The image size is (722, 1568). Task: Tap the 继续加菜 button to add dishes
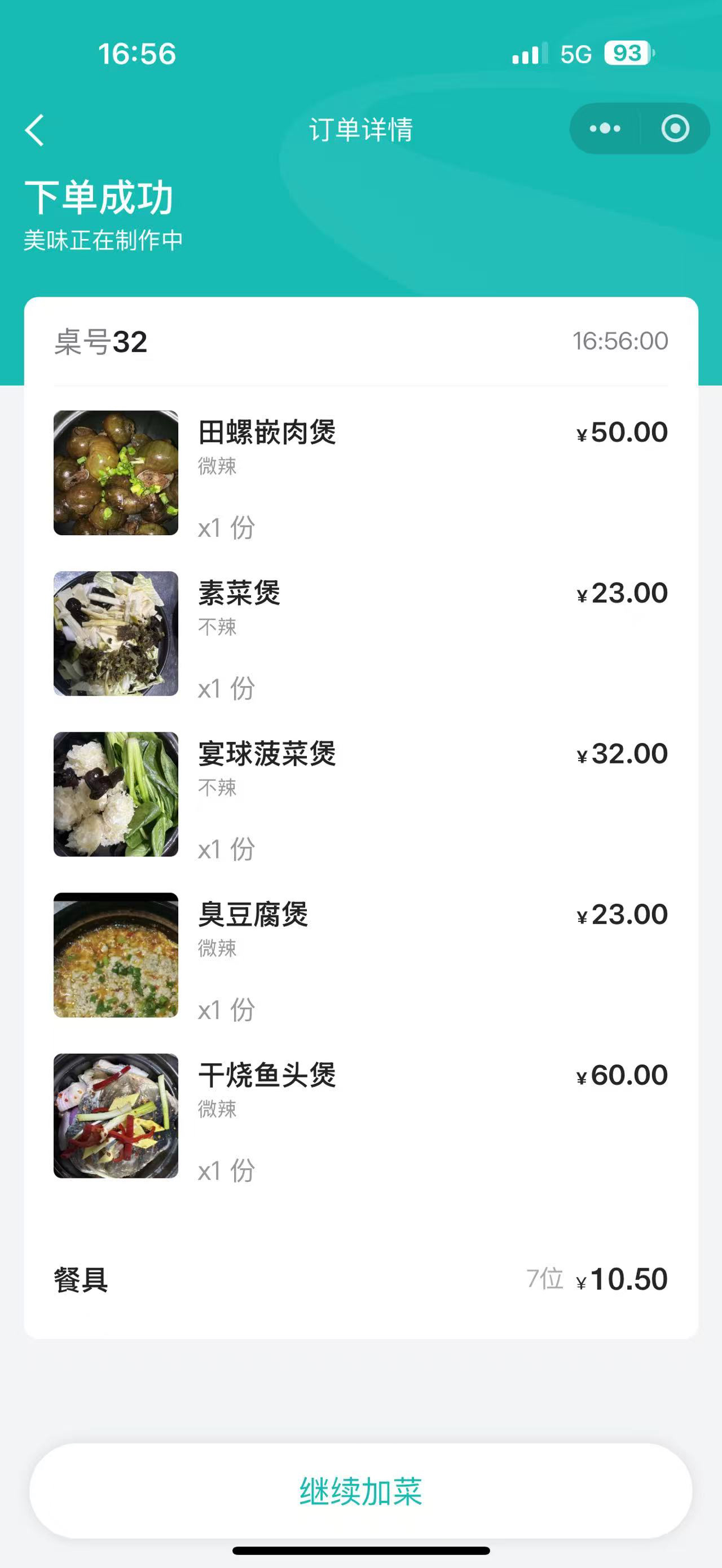(x=361, y=1491)
